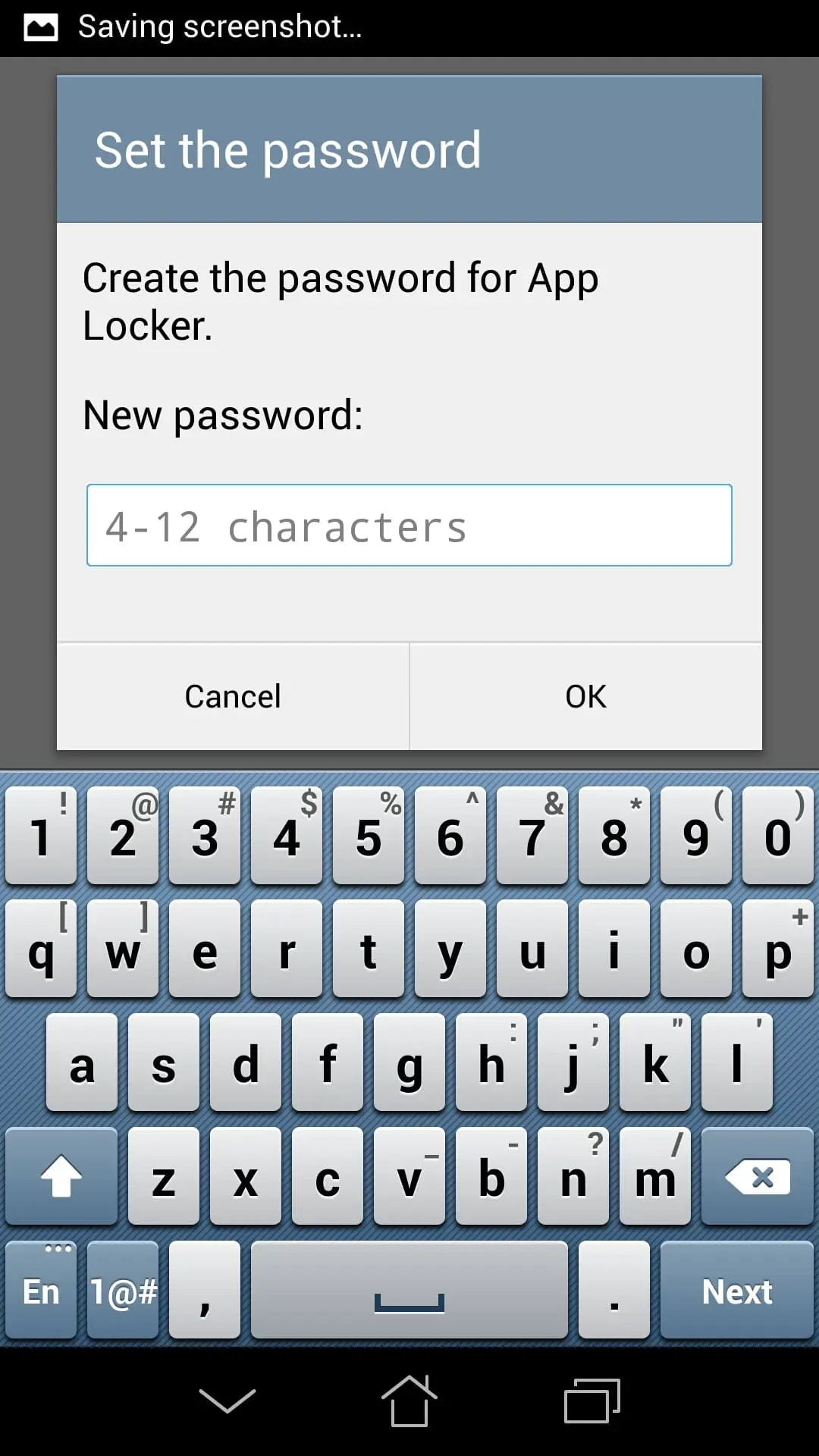Hide keyboard with the down arrow
Image resolution: width=819 pixels, height=1456 pixels.
pyautogui.click(x=227, y=1401)
